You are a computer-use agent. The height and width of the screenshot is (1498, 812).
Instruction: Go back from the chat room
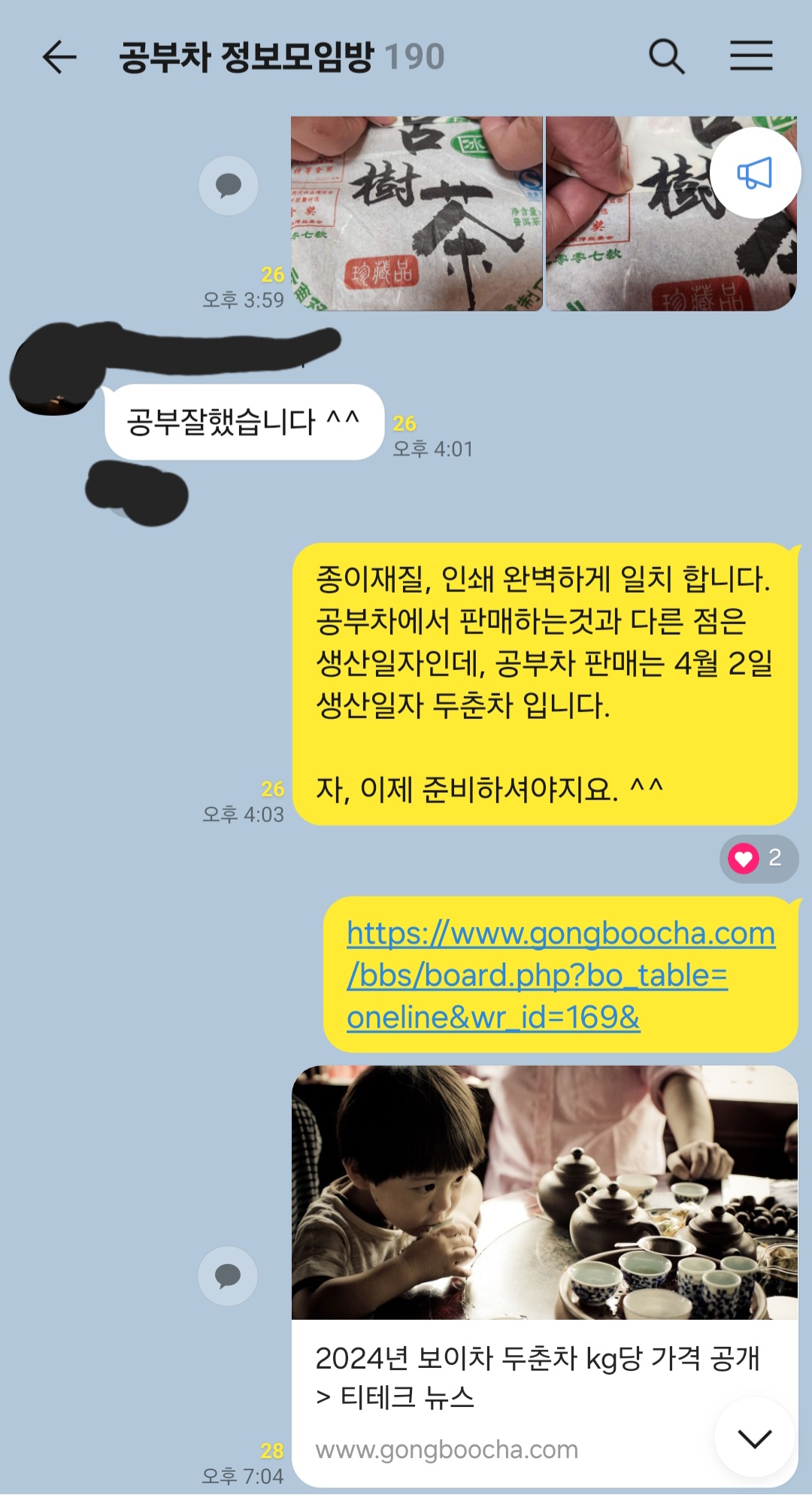click(59, 57)
